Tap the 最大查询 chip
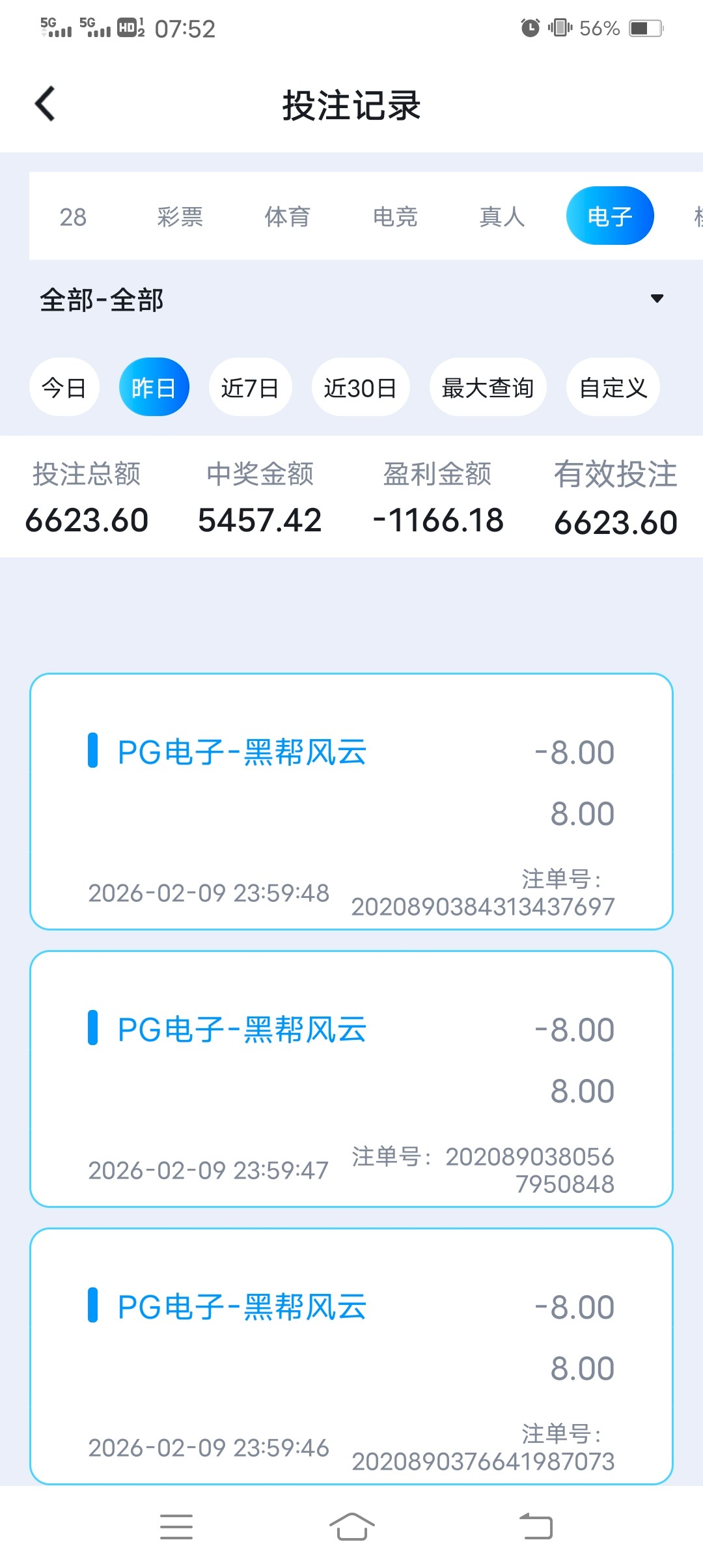This screenshot has width=703, height=1568. 488,387
